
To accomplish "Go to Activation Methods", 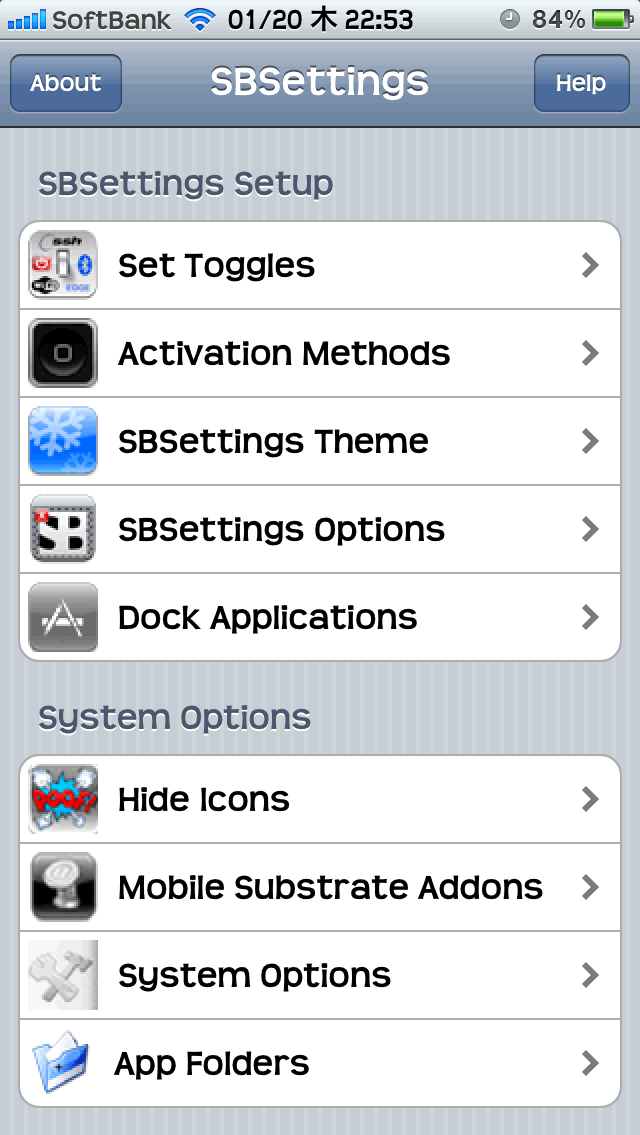I will [320, 353].
